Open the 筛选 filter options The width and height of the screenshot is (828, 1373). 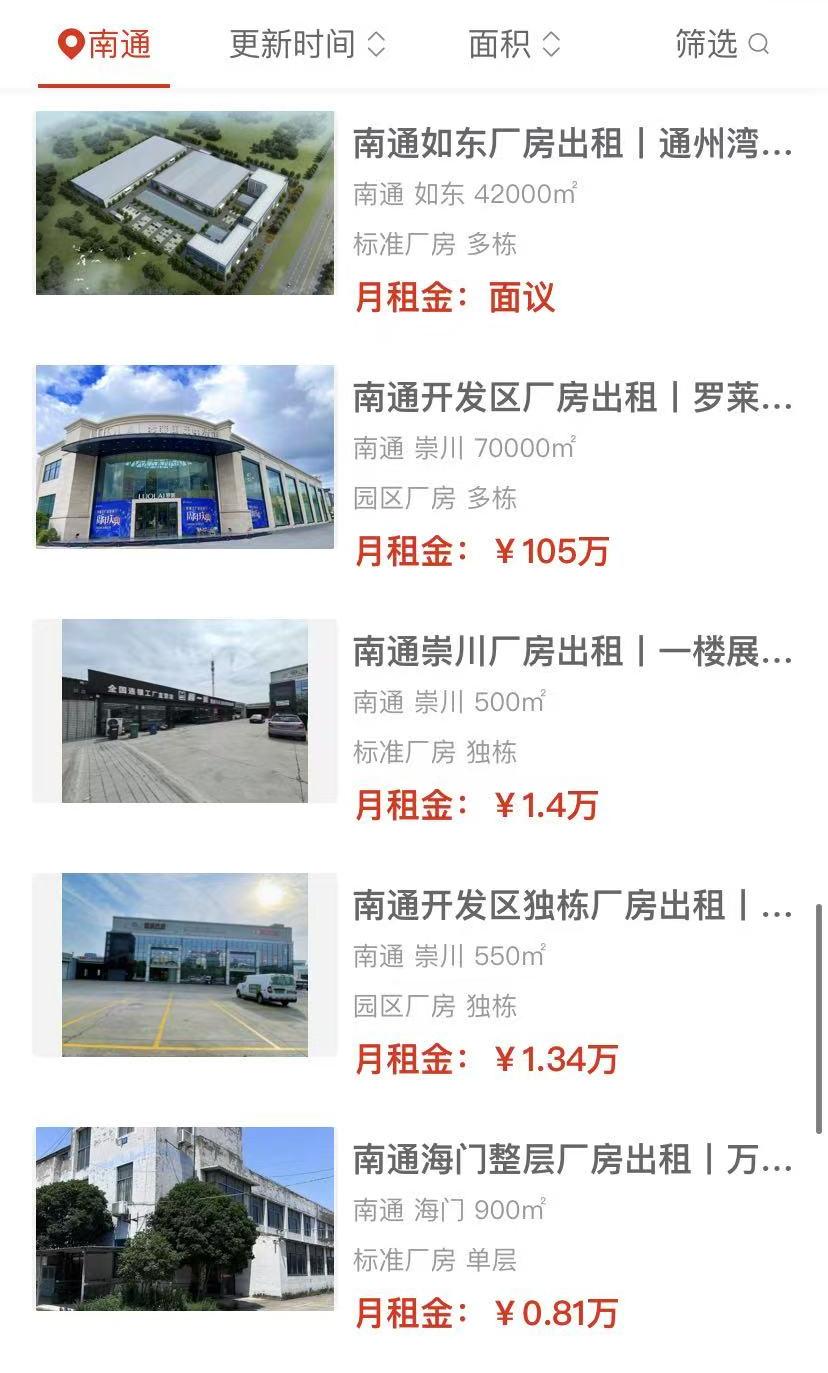[721, 44]
